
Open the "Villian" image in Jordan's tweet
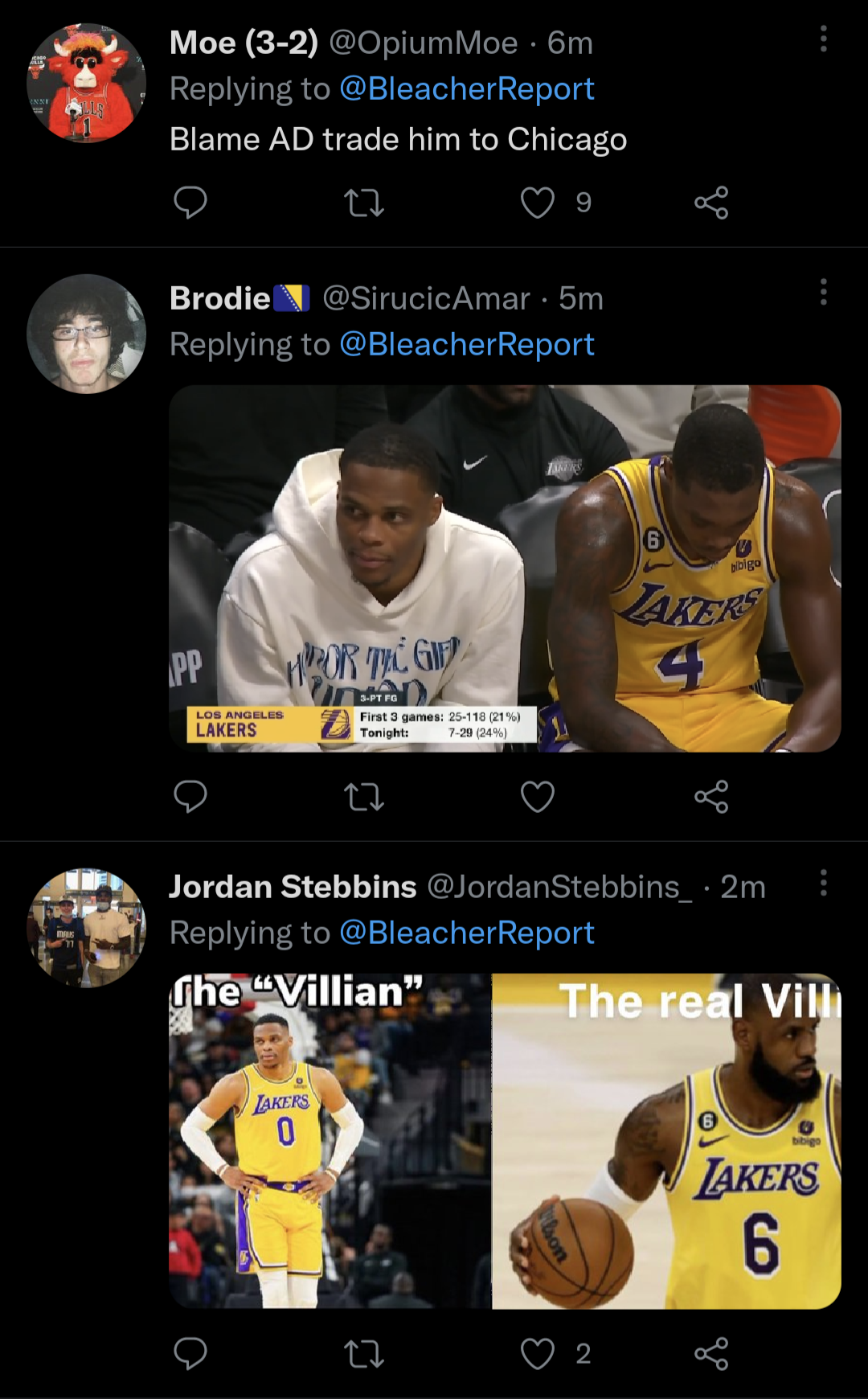[x=330, y=1141]
